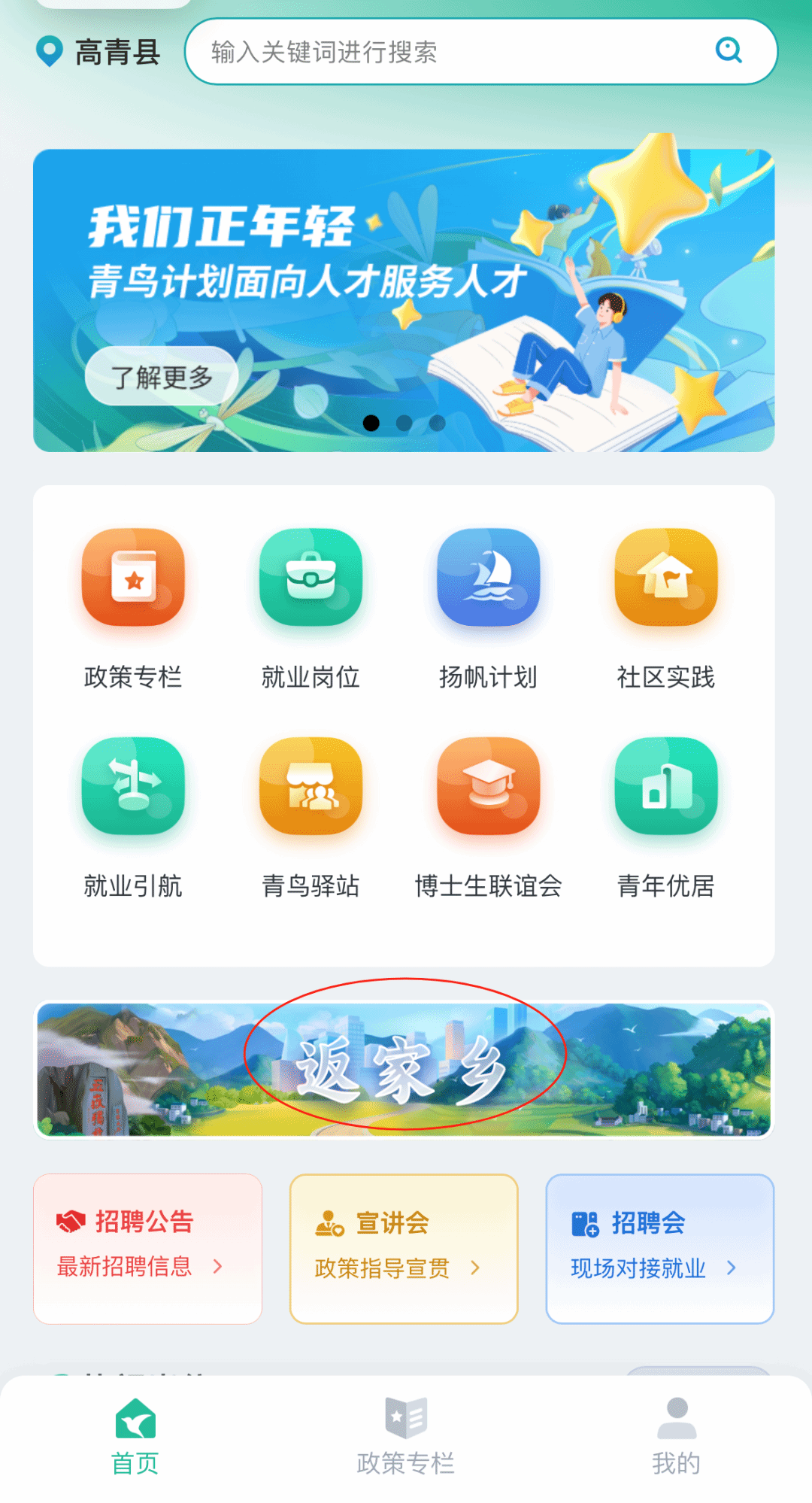This screenshot has width=812, height=1503.
Task: Open the 宣讲会 policy briefing card
Action: pos(404,1248)
